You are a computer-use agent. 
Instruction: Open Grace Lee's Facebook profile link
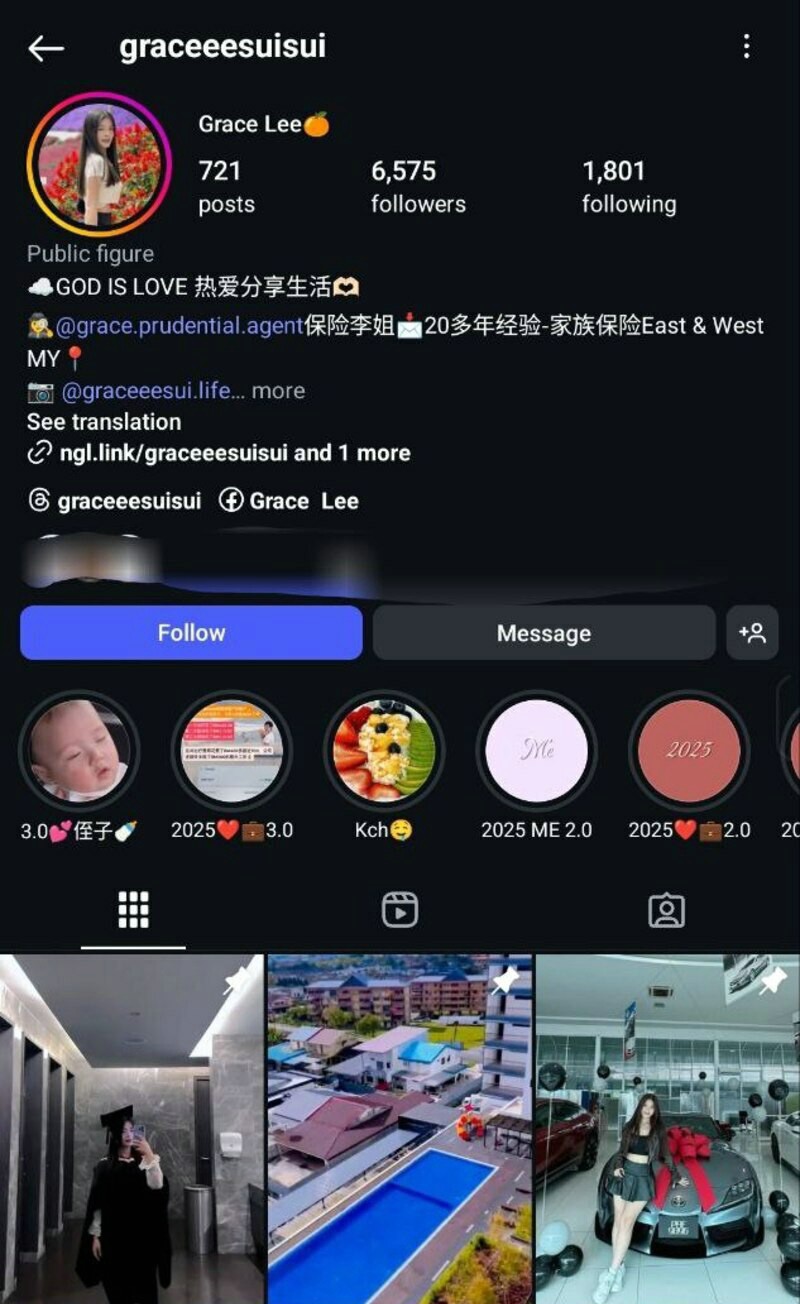pyautogui.click(x=289, y=501)
